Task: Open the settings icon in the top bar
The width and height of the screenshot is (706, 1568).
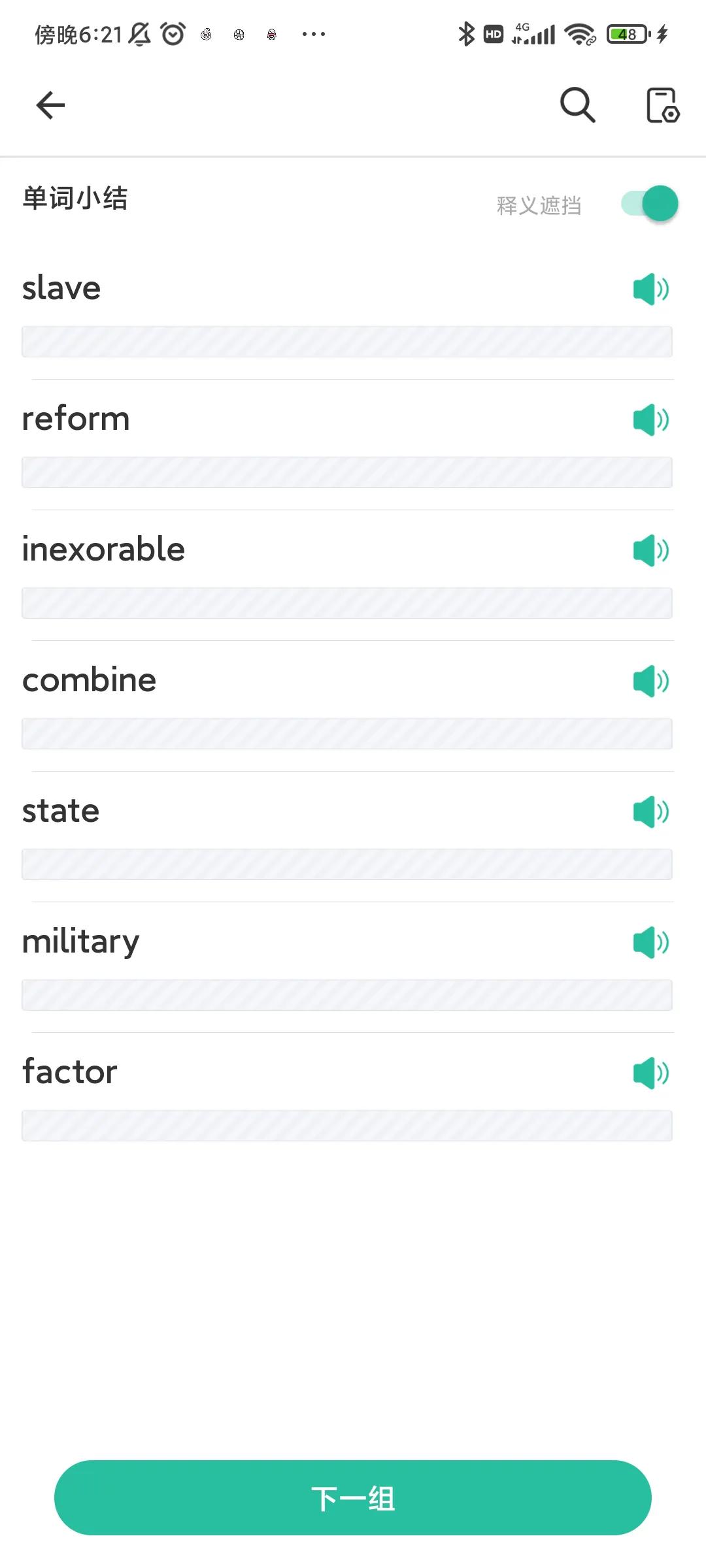Action: tap(663, 105)
